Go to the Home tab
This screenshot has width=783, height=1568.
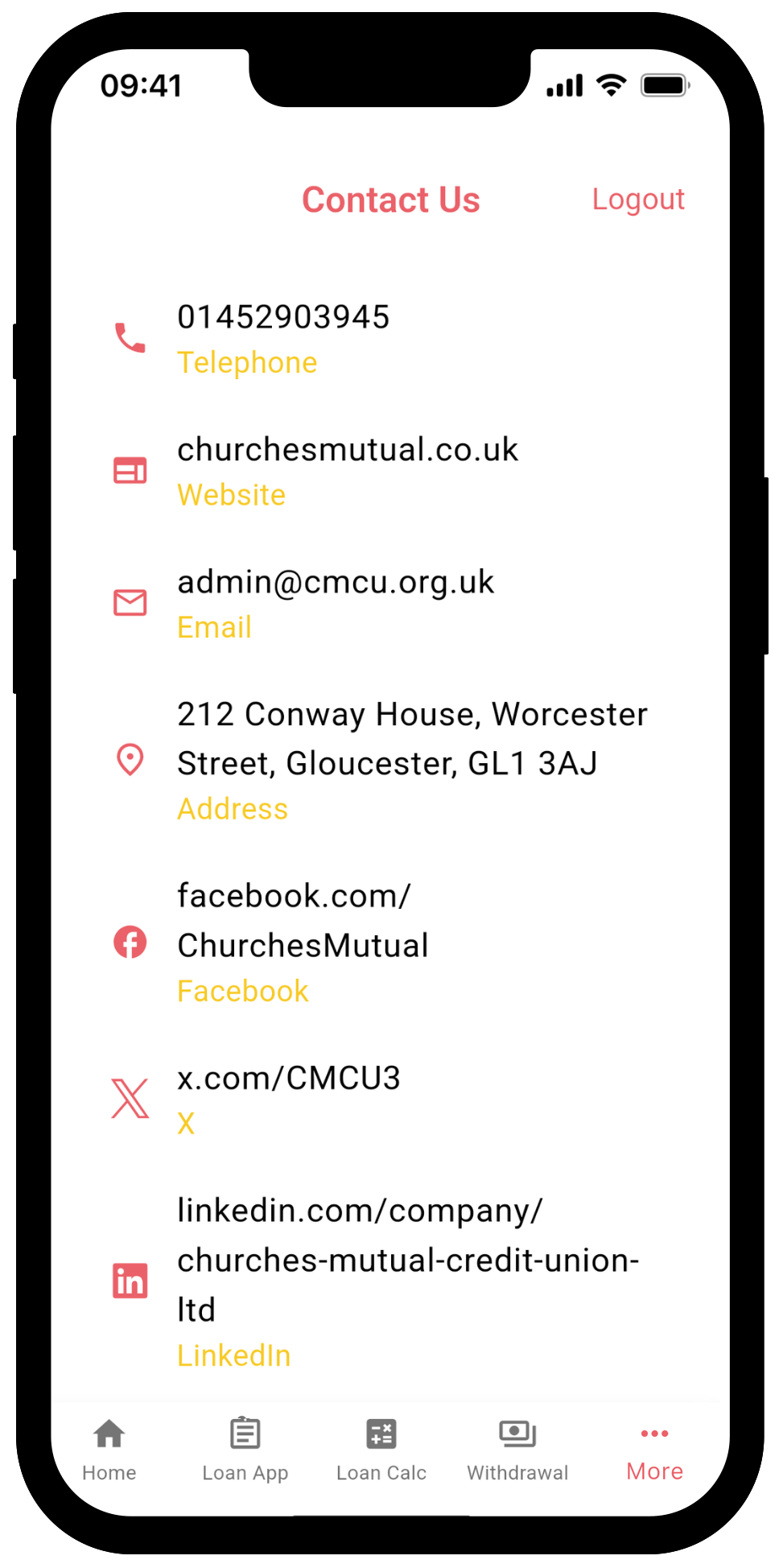(x=109, y=1450)
